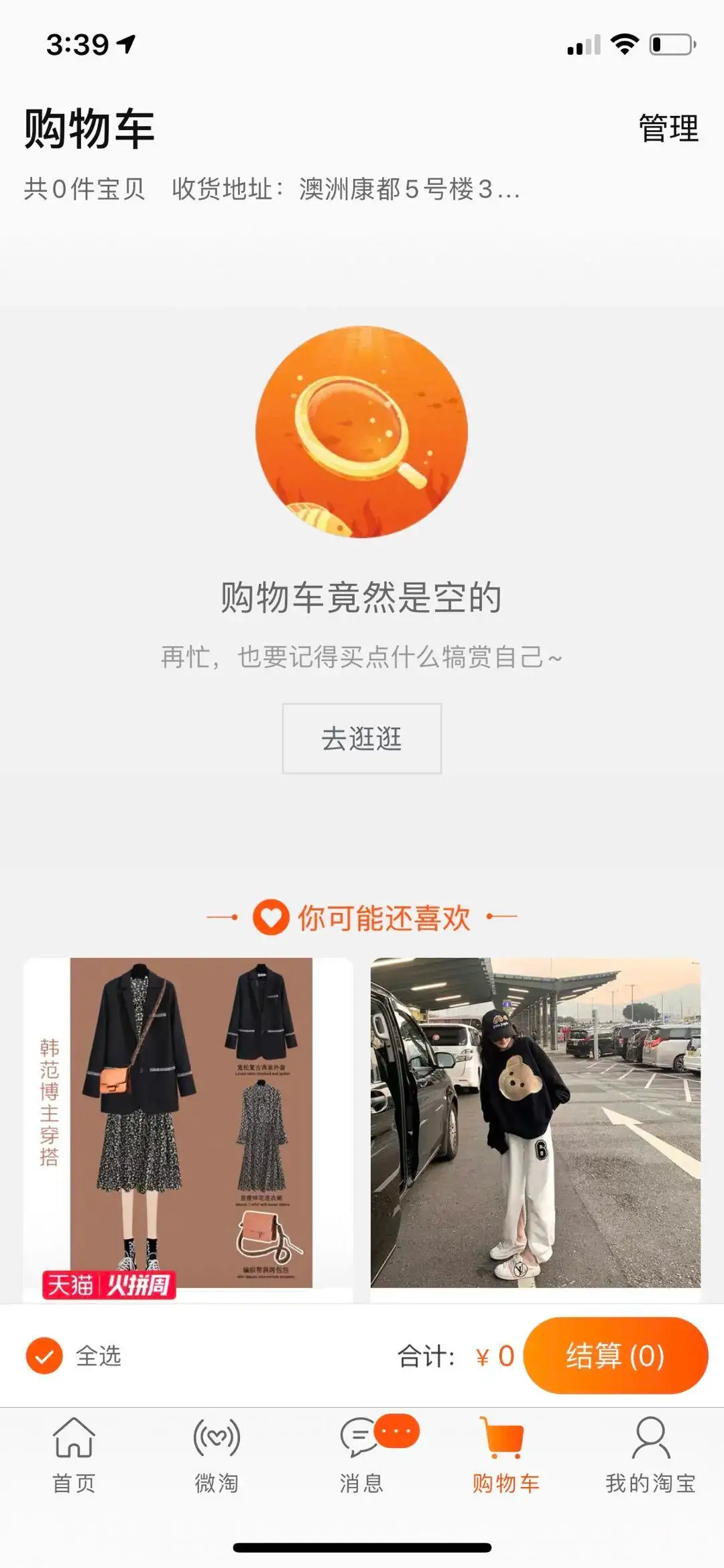724x1568 pixels.
Task: Switch to the 微淘 tab
Action: pos(217,1455)
